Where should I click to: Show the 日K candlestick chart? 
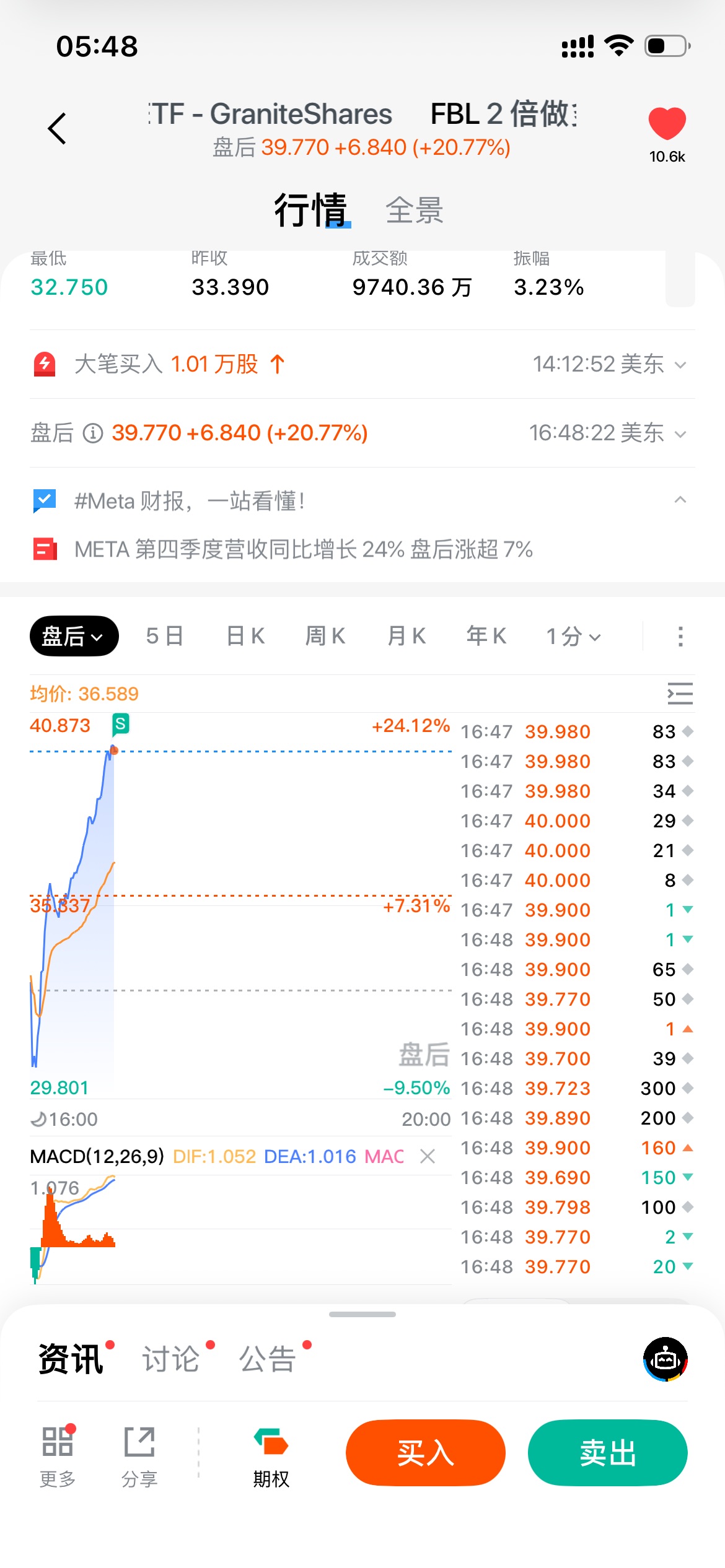tap(246, 636)
